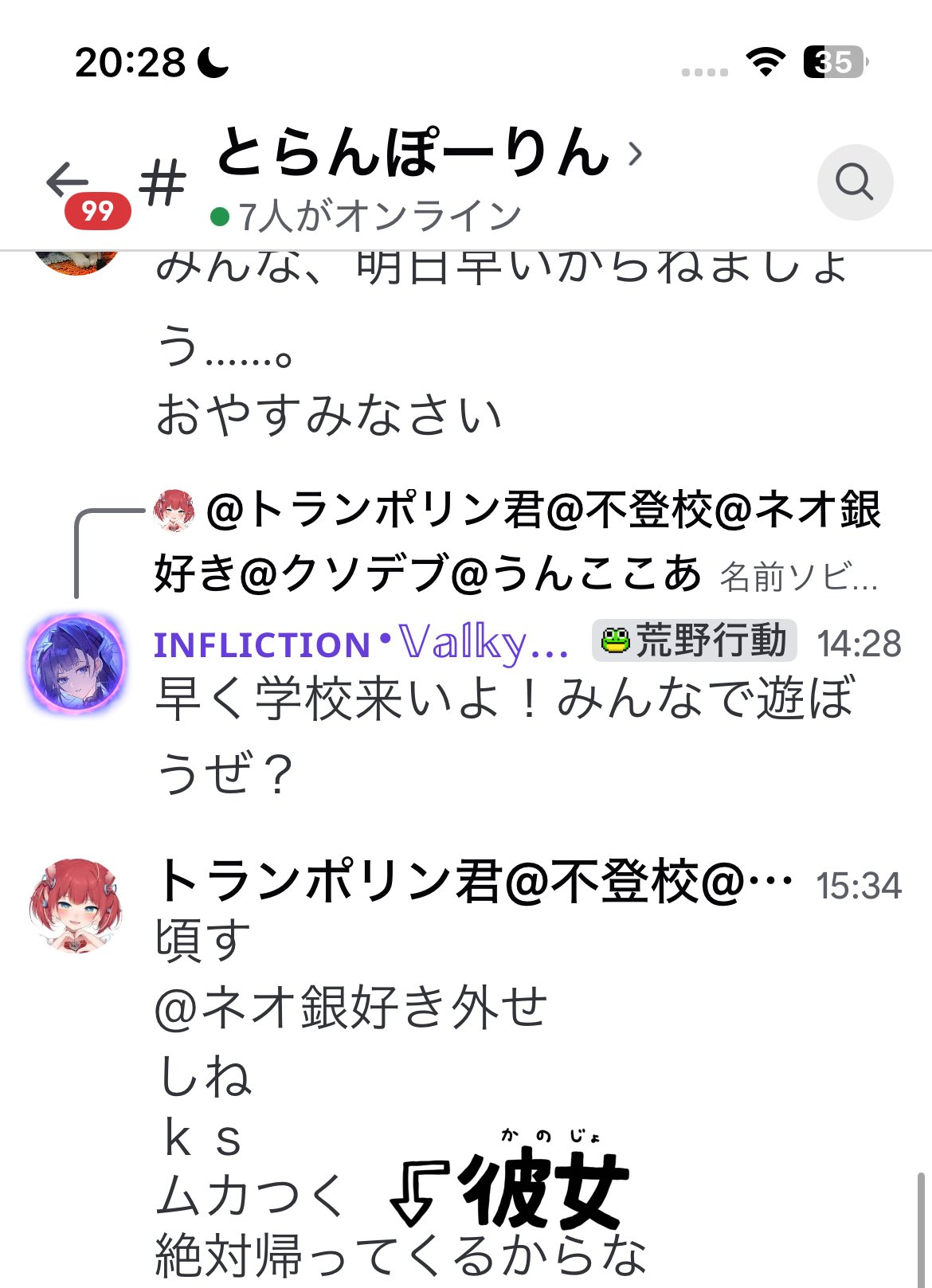The width and height of the screenshot is (932, 1288).
Task: Open search in this channel
Action: pos(855,182)
